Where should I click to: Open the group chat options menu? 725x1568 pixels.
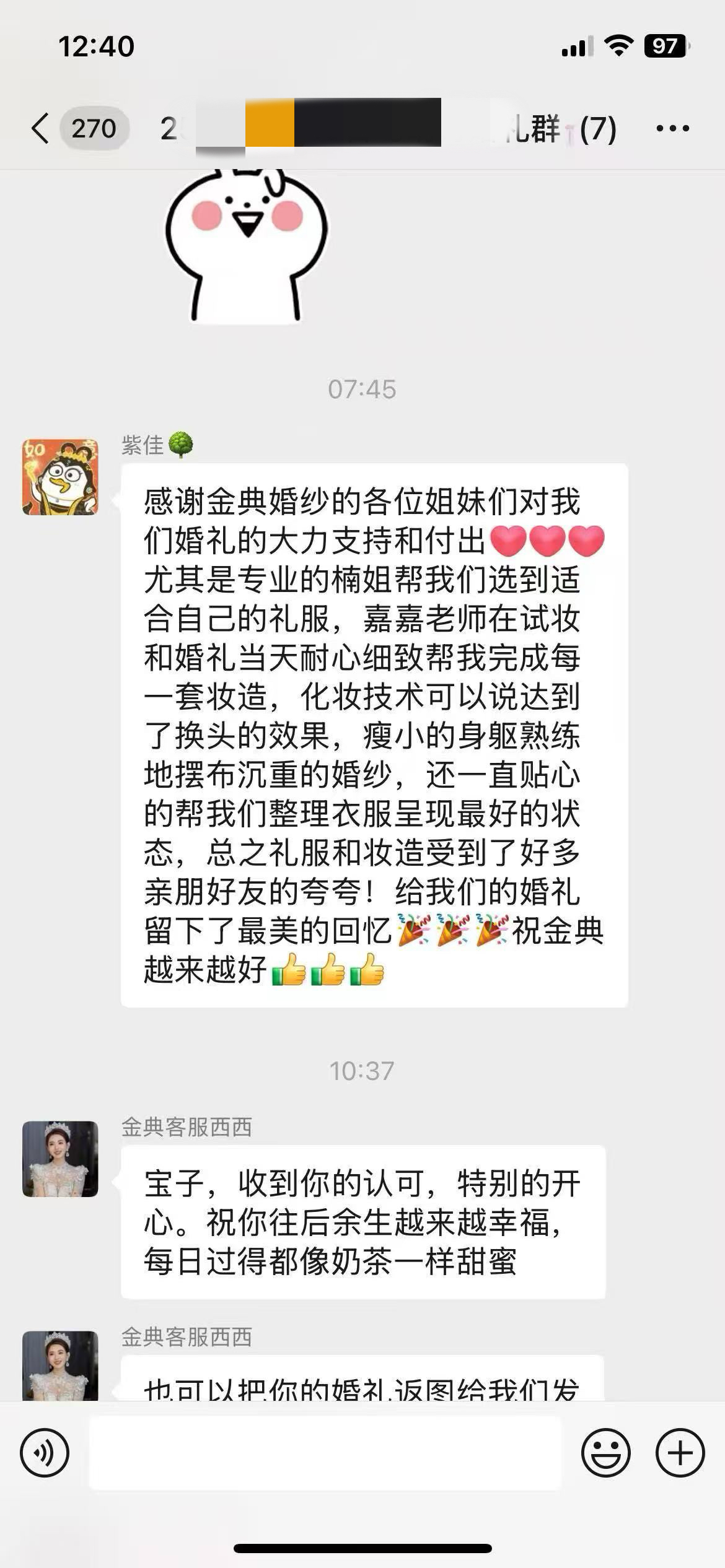672,129
